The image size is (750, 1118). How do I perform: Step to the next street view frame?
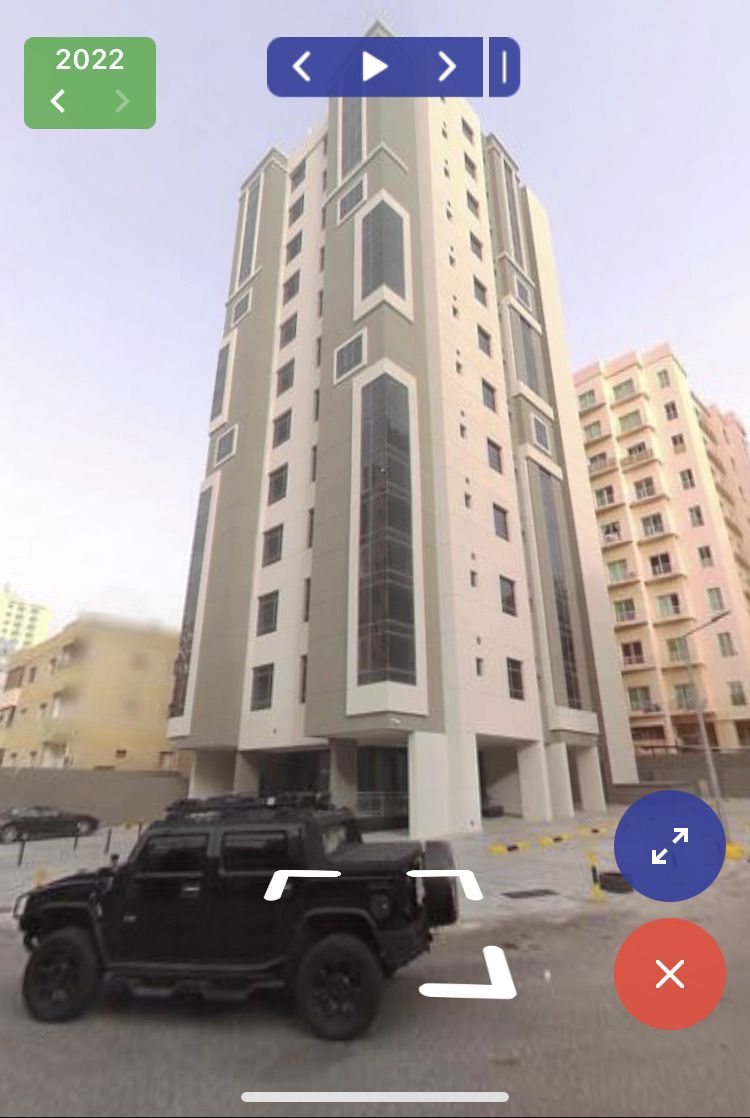point(446,67)
